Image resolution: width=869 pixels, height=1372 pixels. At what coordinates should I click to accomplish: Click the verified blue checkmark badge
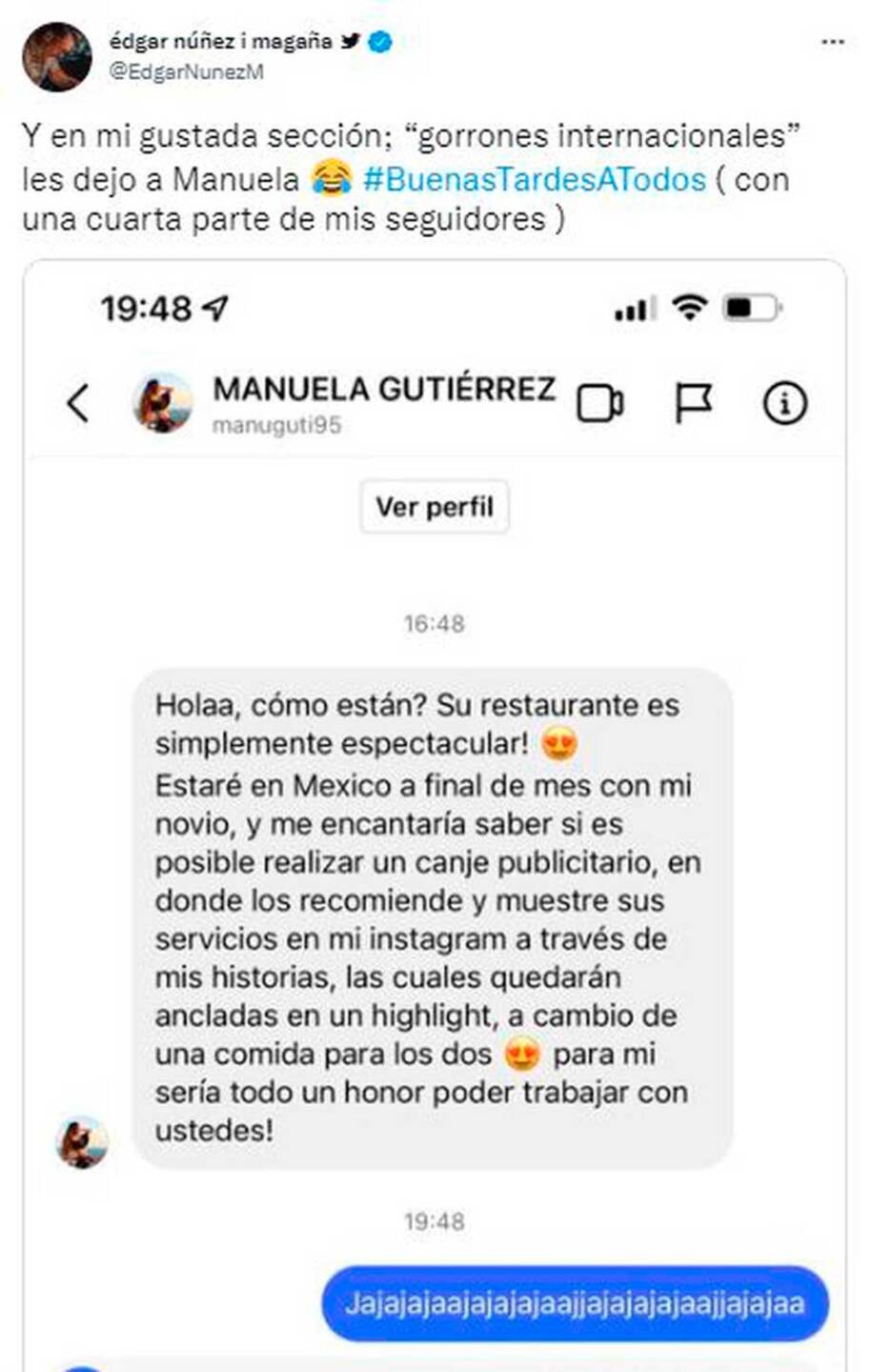pyautogui.click(x=380, y=43)
